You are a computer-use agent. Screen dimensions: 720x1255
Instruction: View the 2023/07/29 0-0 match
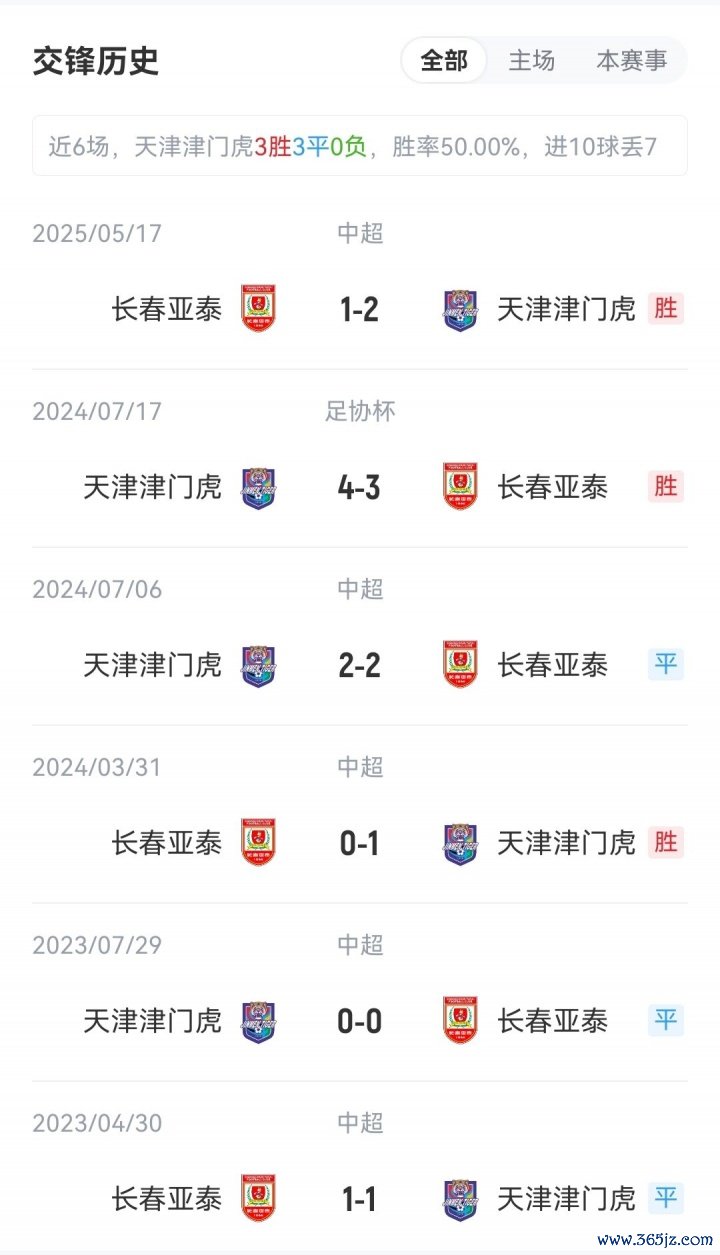pos(359,1021)
